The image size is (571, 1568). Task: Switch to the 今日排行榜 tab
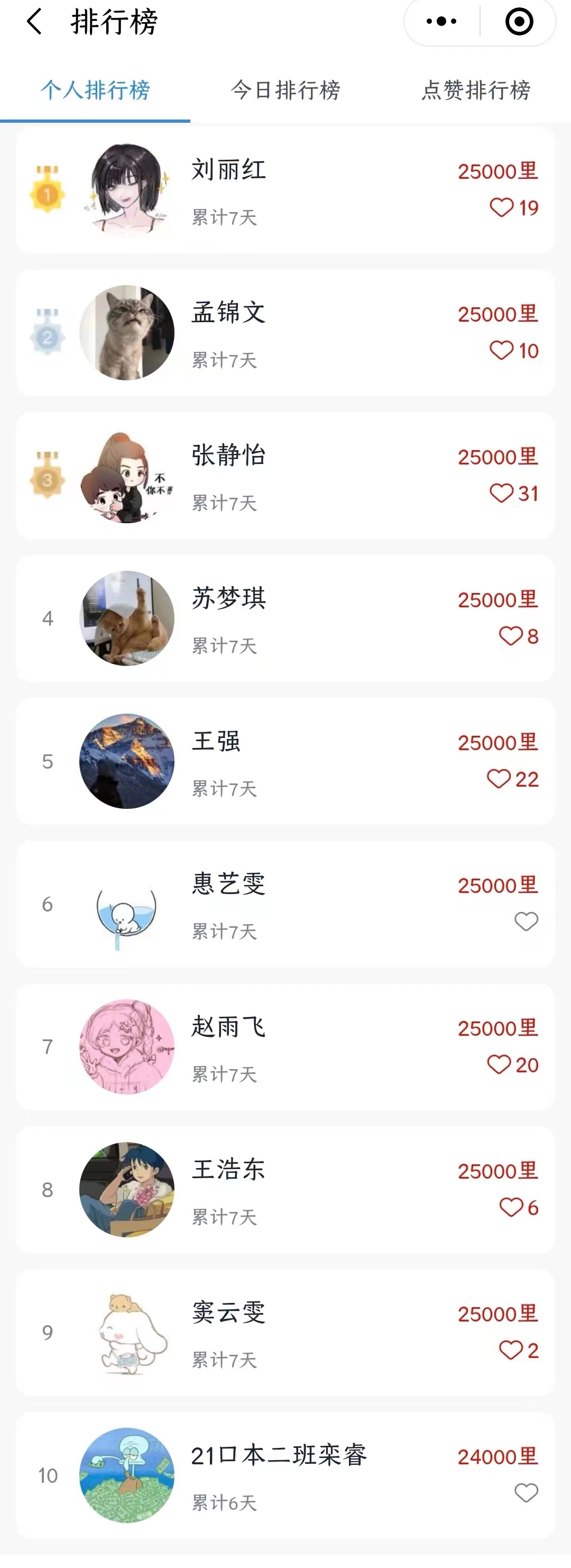click(x=285, y=90)
